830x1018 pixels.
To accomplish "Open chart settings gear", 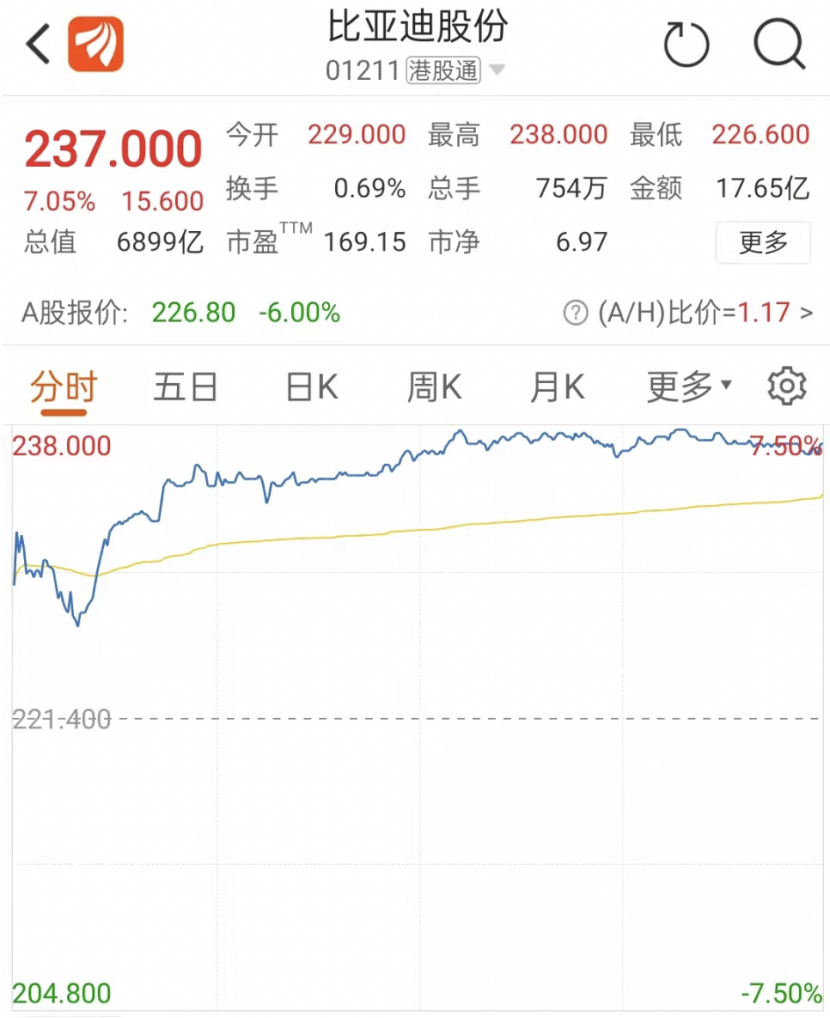I will 788,385.
